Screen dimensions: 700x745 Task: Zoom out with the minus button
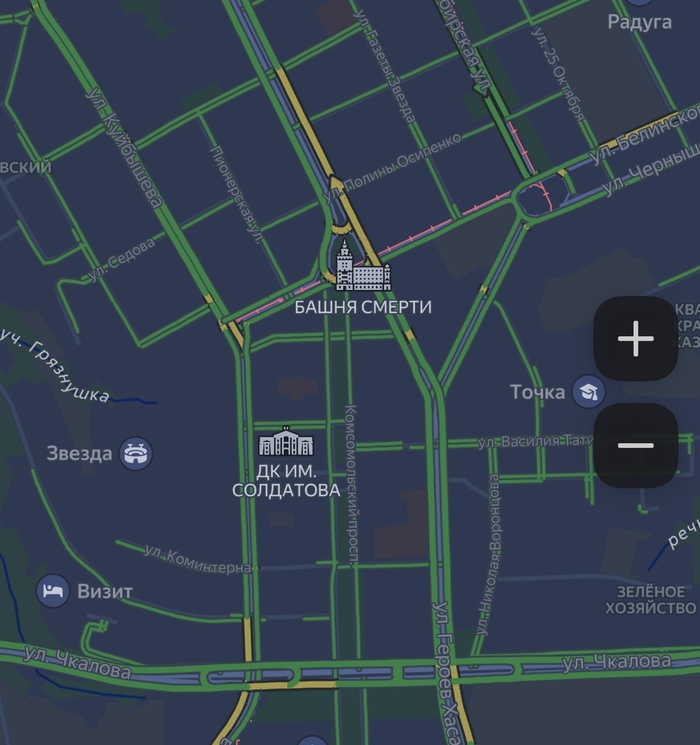click(x=636, y=446)
